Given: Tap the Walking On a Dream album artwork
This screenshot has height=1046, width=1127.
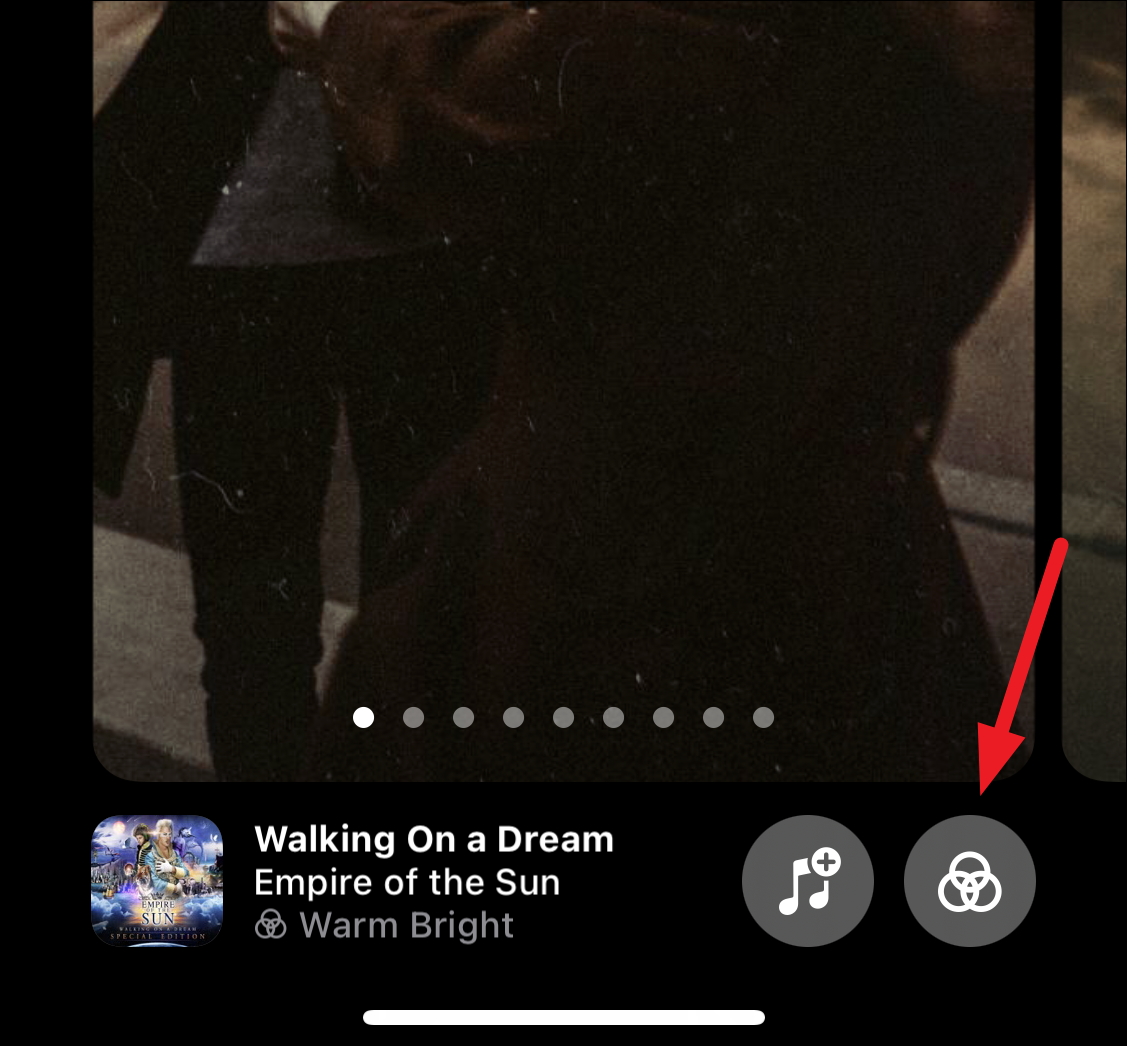Looking at the screenshot, I should coord(157,881).
